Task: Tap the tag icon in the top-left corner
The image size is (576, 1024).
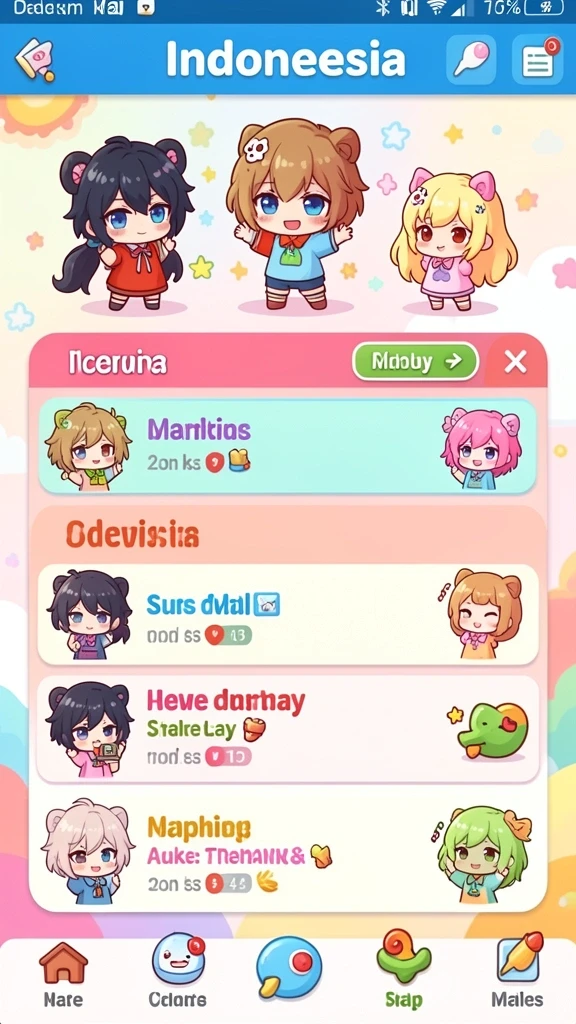Action: pos(35,59)
